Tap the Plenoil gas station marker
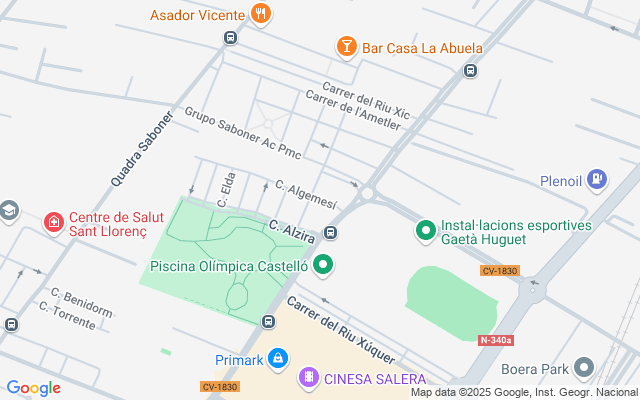640x400 pixels. (x=597, y=180)
